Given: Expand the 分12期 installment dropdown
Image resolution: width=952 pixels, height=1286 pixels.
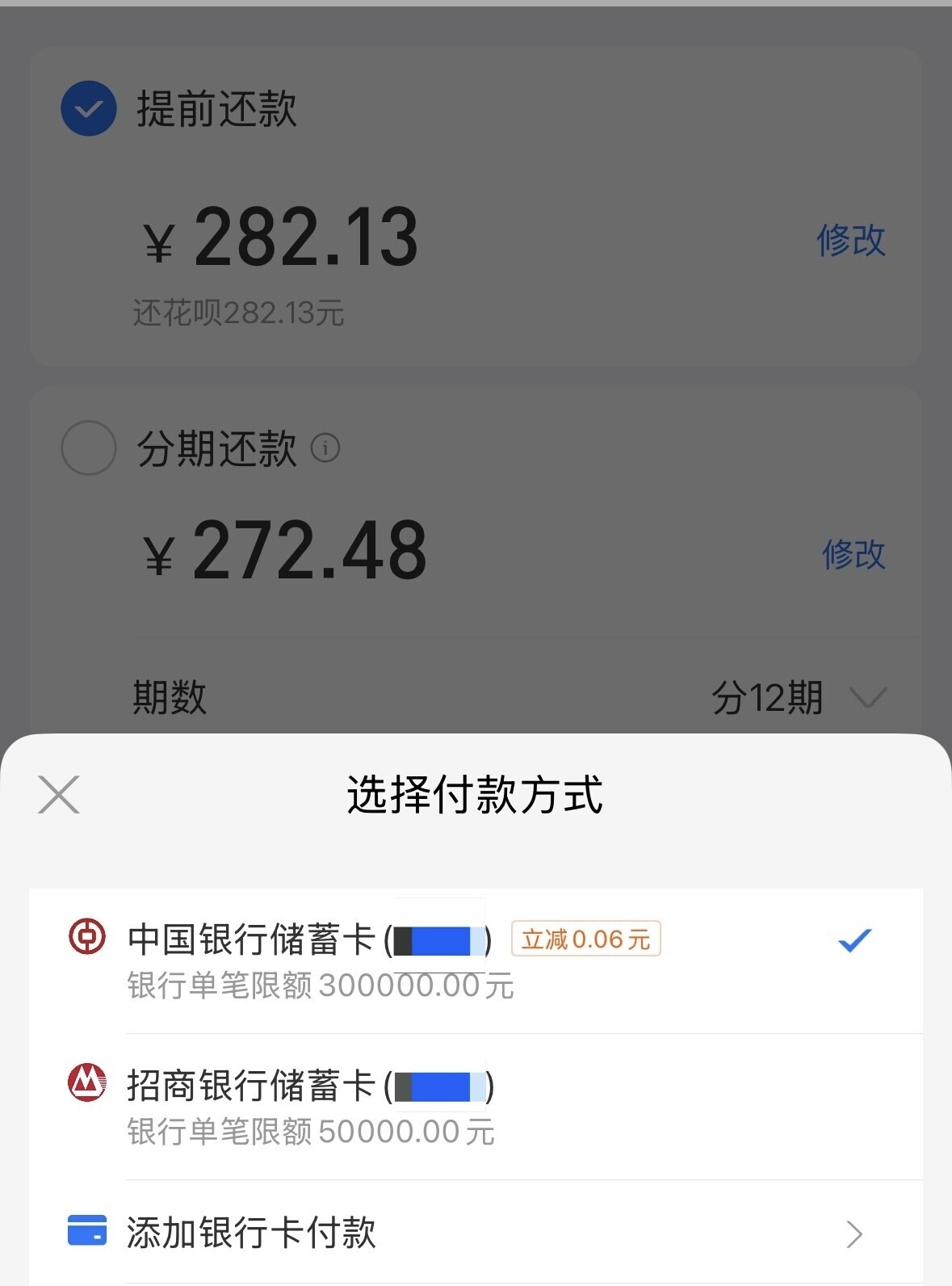Looking at the screenshot, I should (x=799, y=697).
